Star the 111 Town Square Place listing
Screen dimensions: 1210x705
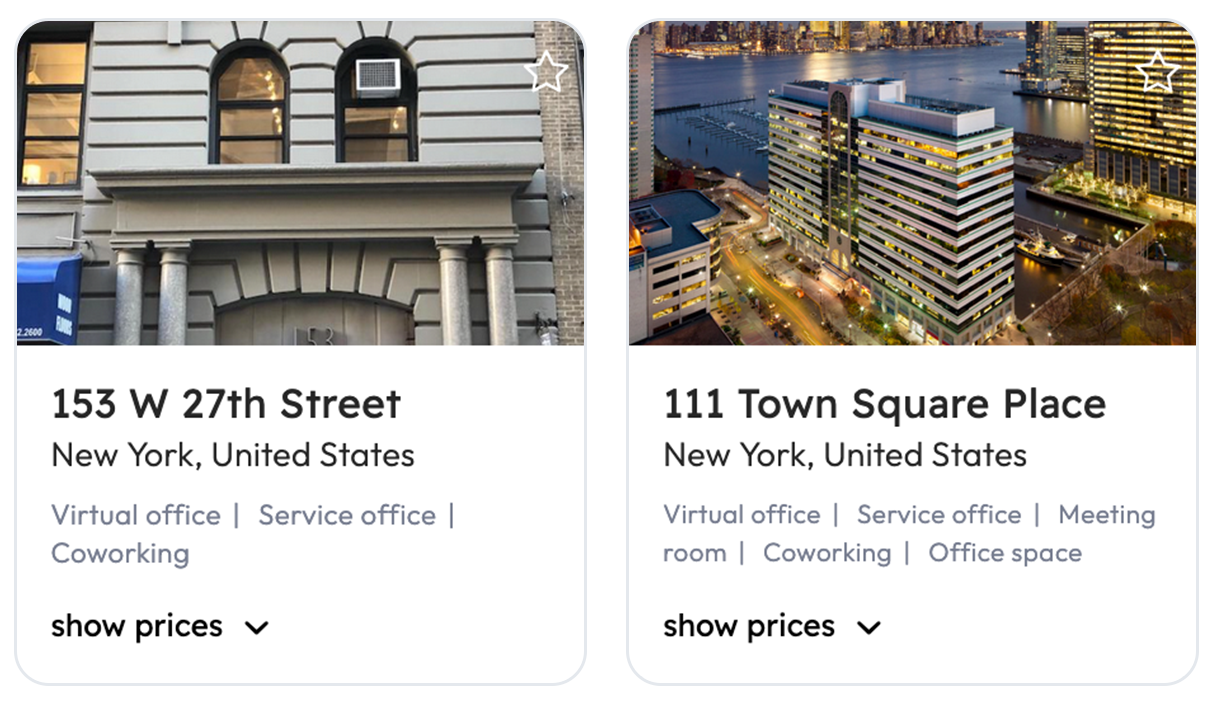(1158, 72)
